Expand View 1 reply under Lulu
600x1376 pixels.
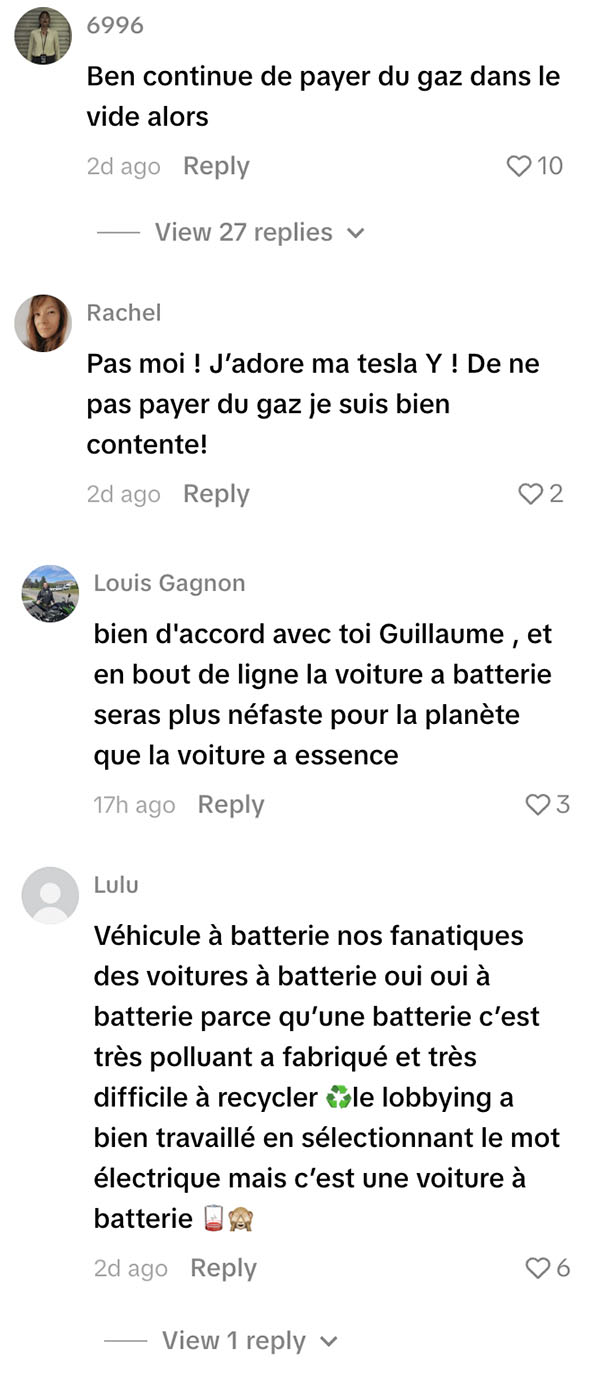(x=251, y=1341)
